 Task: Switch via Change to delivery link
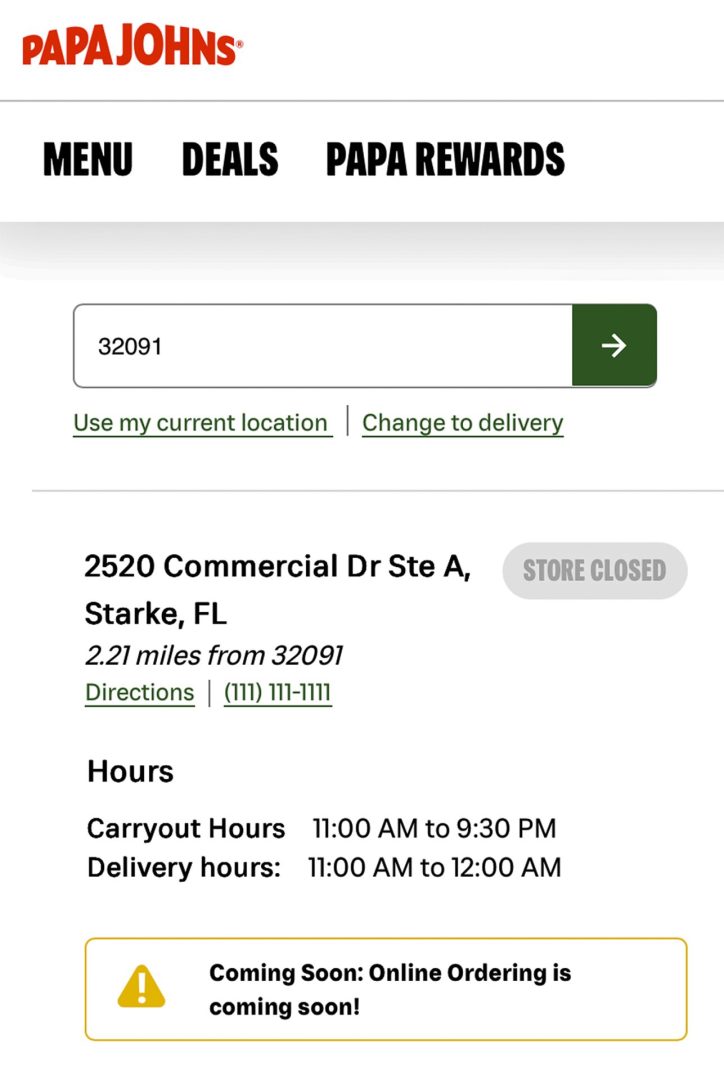(x=462, y=423)
